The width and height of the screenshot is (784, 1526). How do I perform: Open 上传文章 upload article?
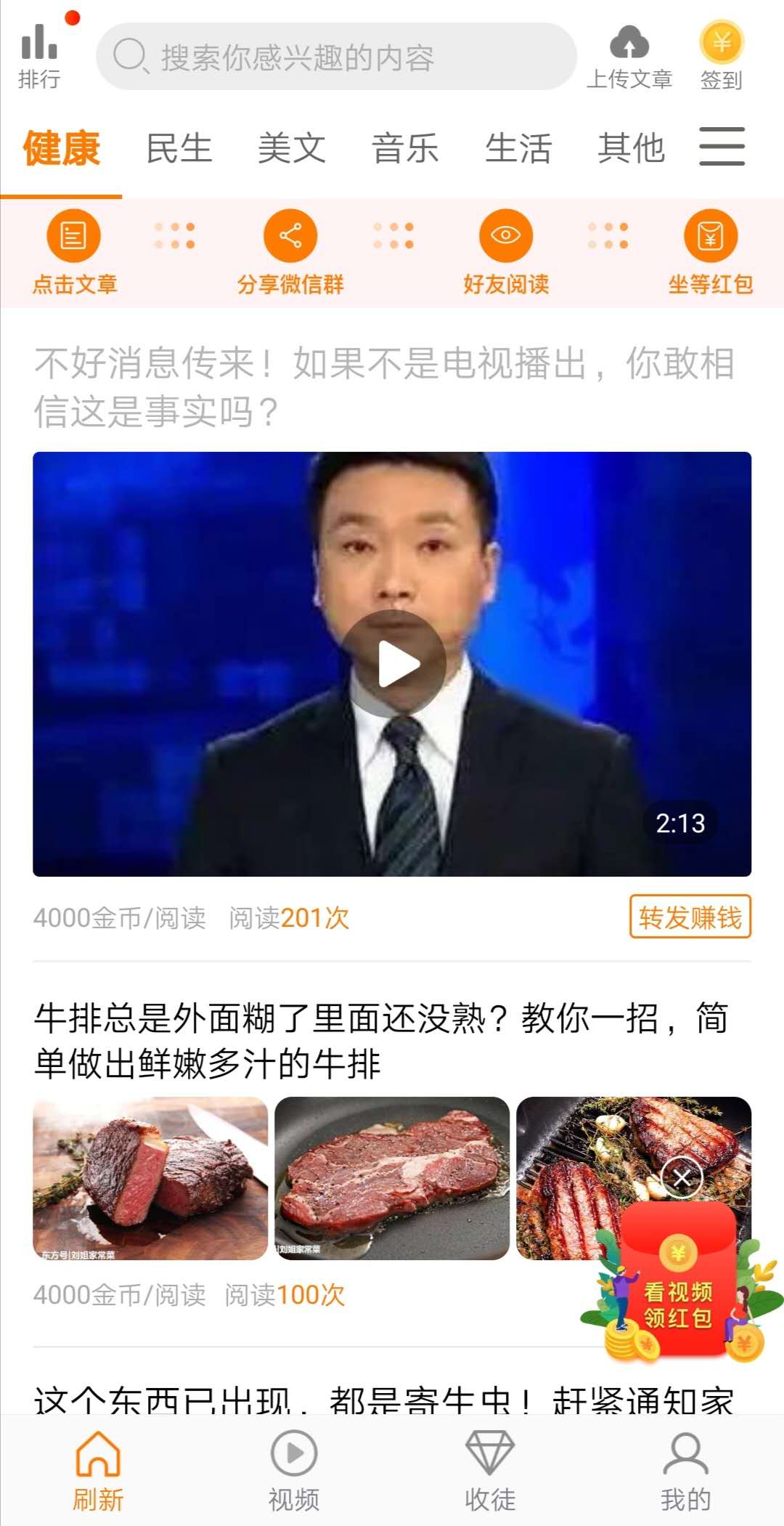click(629, 57)
